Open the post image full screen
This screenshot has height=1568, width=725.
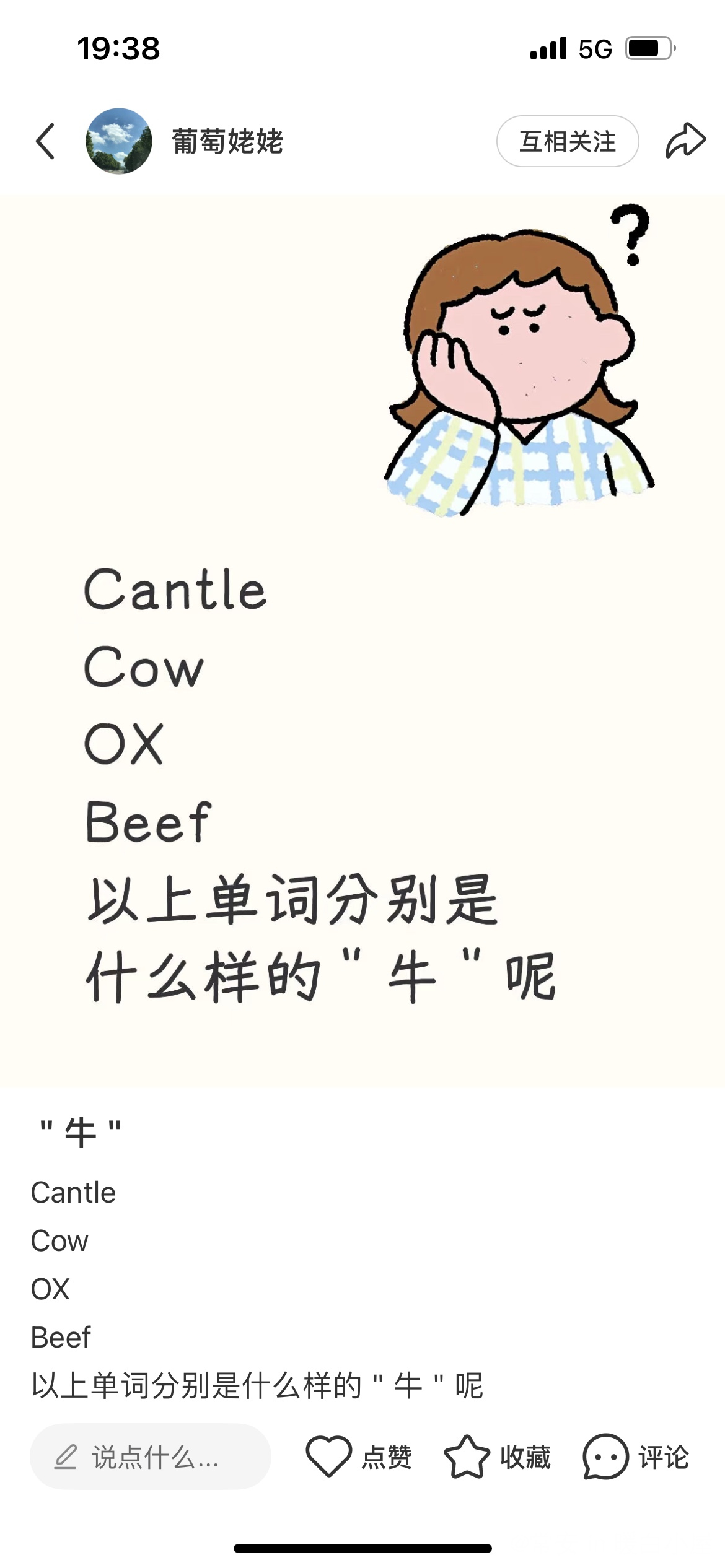[x=362, y=641]
